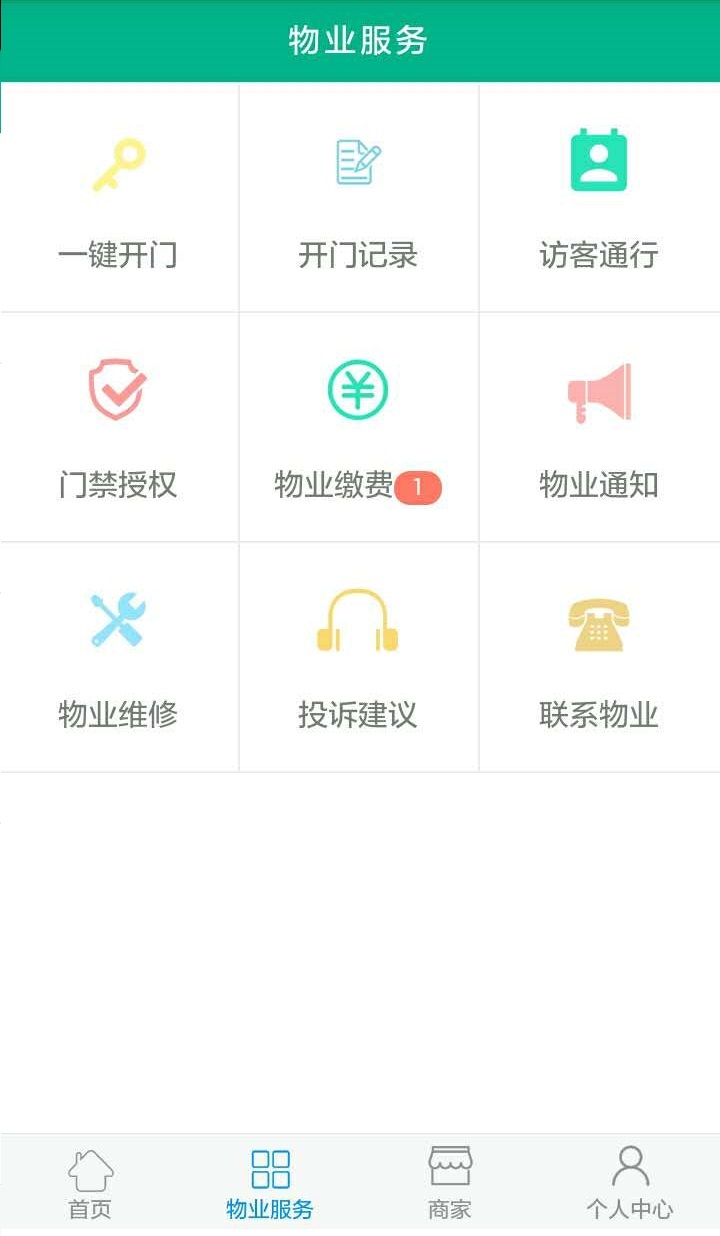This screenshot has width=720, height=1236.
Task: Click the 一键开门 text label
Action: [118, 256]
